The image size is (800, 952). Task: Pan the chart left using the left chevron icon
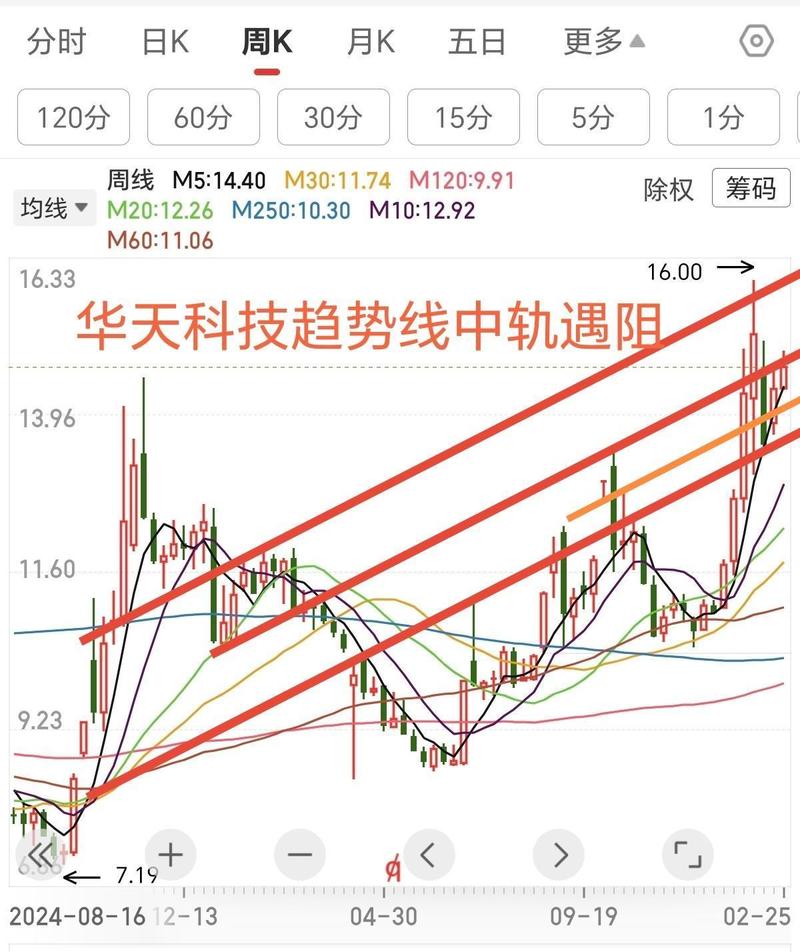pyautogui.click(x=428, y=854)
